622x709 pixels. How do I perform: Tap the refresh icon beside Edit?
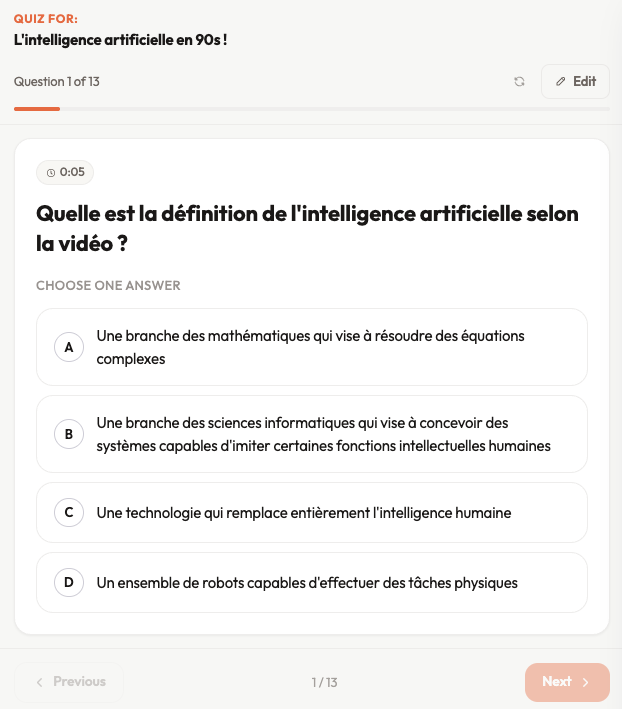[519, 81]
